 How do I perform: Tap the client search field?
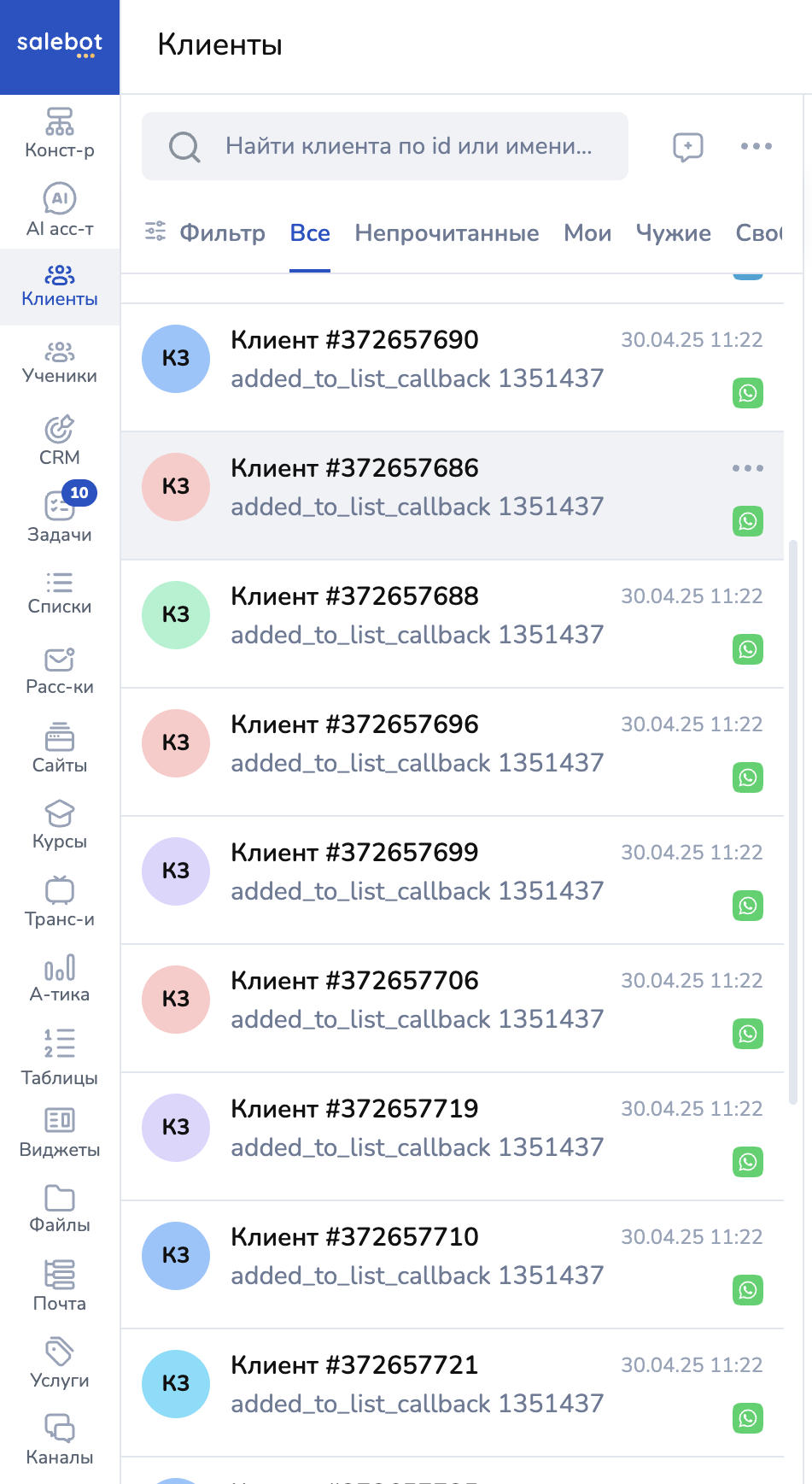408,146
